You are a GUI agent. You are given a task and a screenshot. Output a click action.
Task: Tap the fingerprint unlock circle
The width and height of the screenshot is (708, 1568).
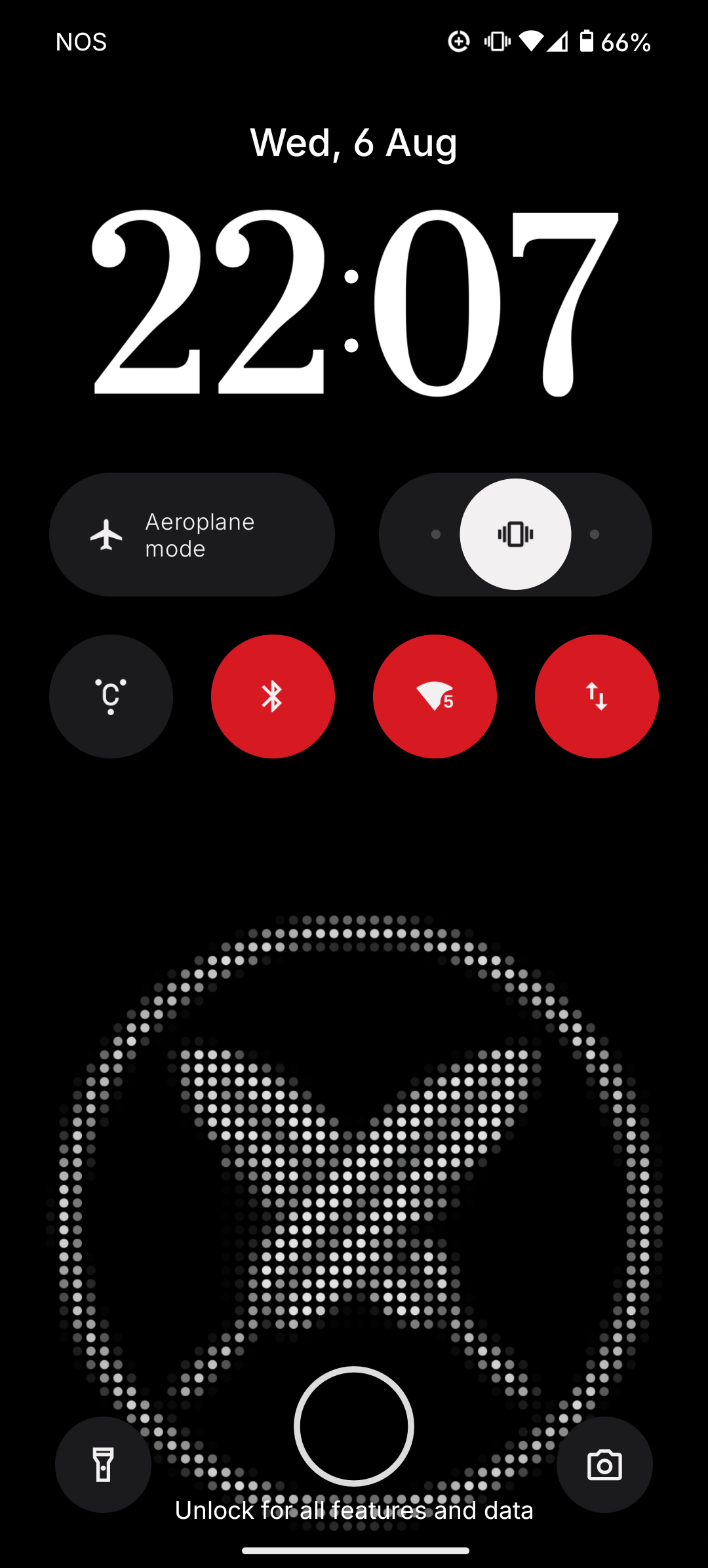[354, 1426]
